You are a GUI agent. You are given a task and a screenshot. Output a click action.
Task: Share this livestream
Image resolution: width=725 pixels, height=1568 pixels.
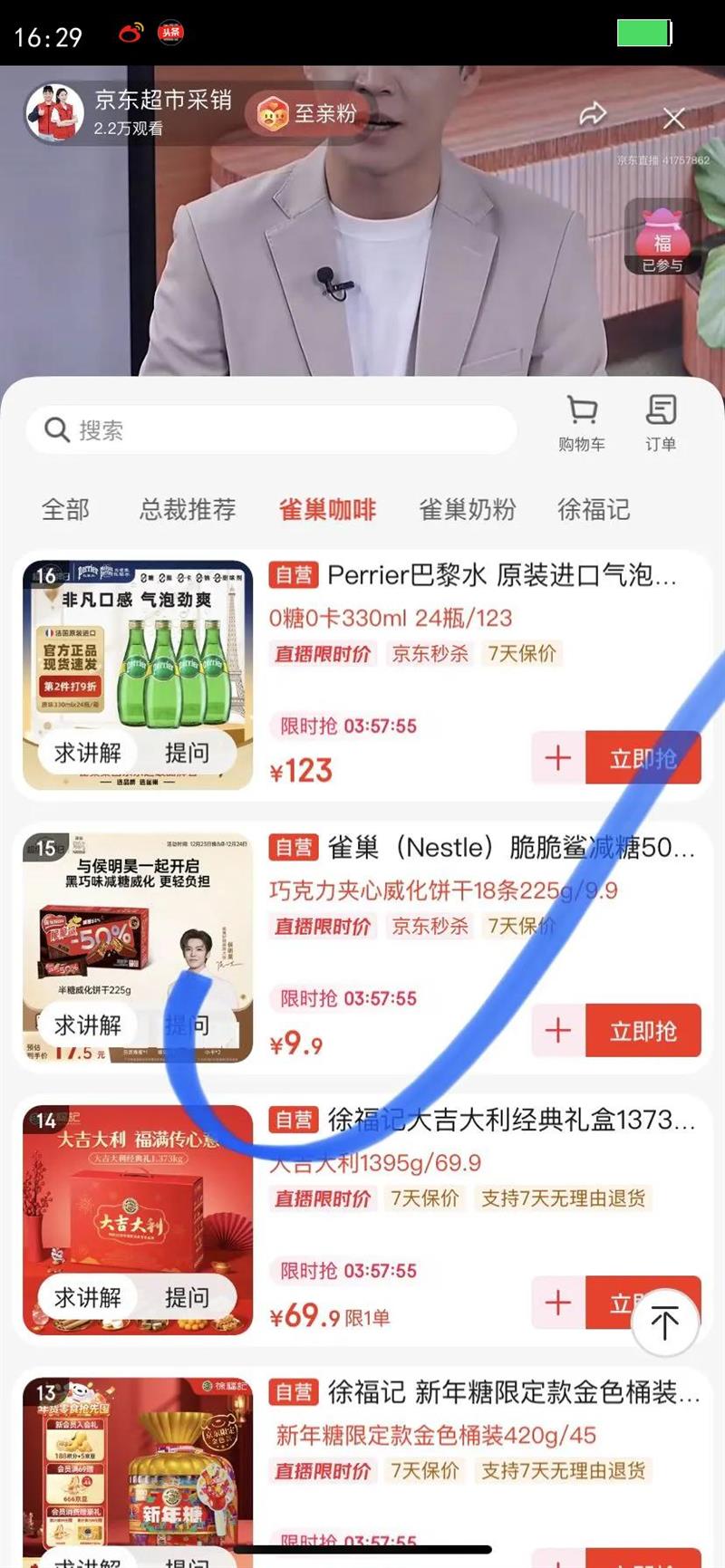(x=593, y=114)
